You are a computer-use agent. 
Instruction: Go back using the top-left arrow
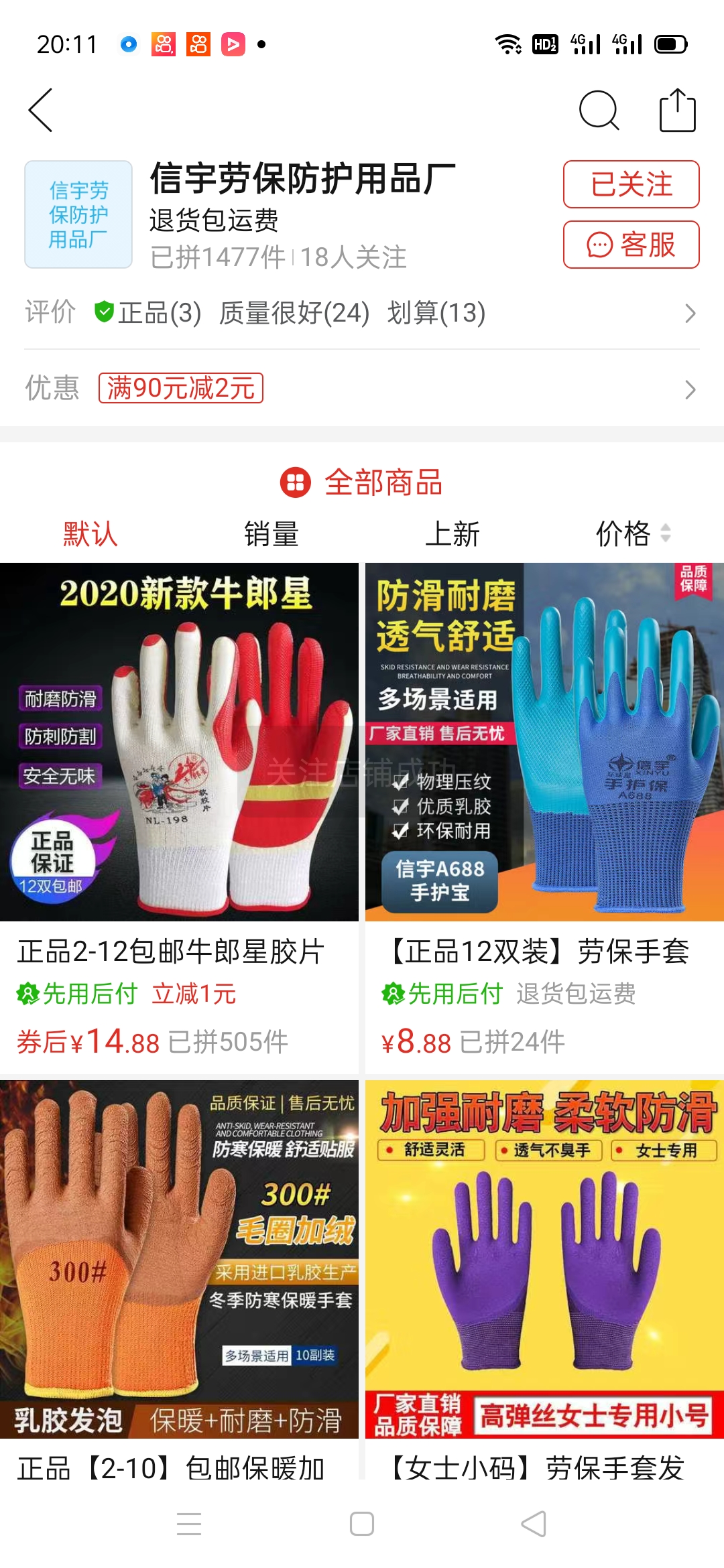42,111
